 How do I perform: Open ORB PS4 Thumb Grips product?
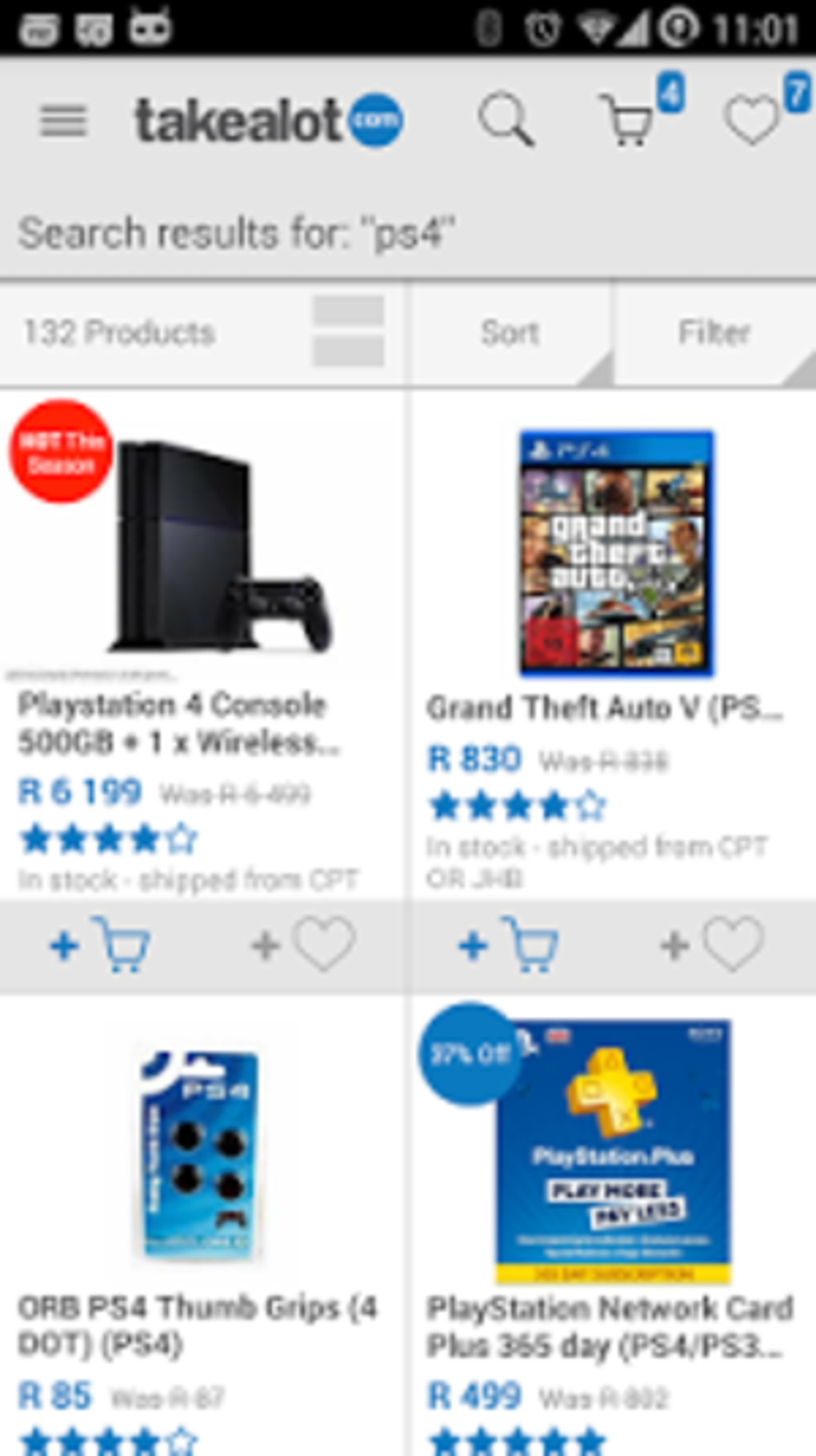(198, 1326)
